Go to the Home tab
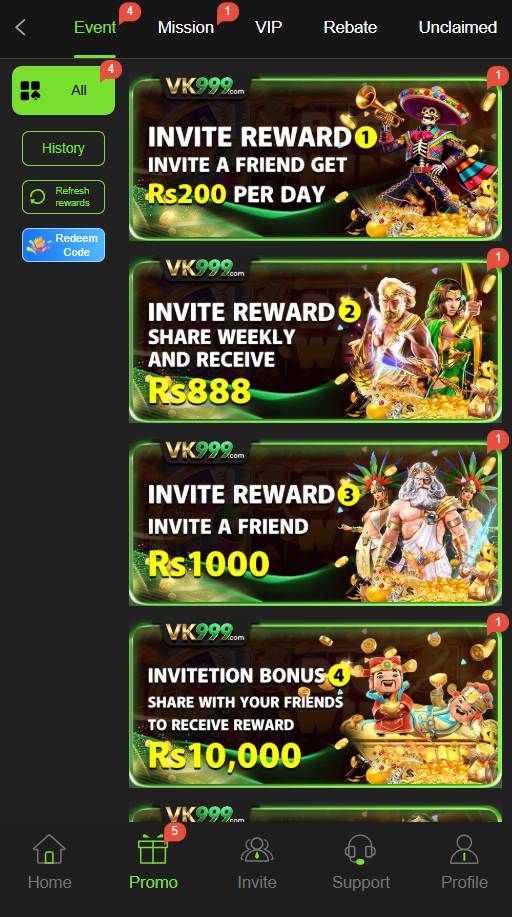 pyautogui.click(x=50, y=862)
